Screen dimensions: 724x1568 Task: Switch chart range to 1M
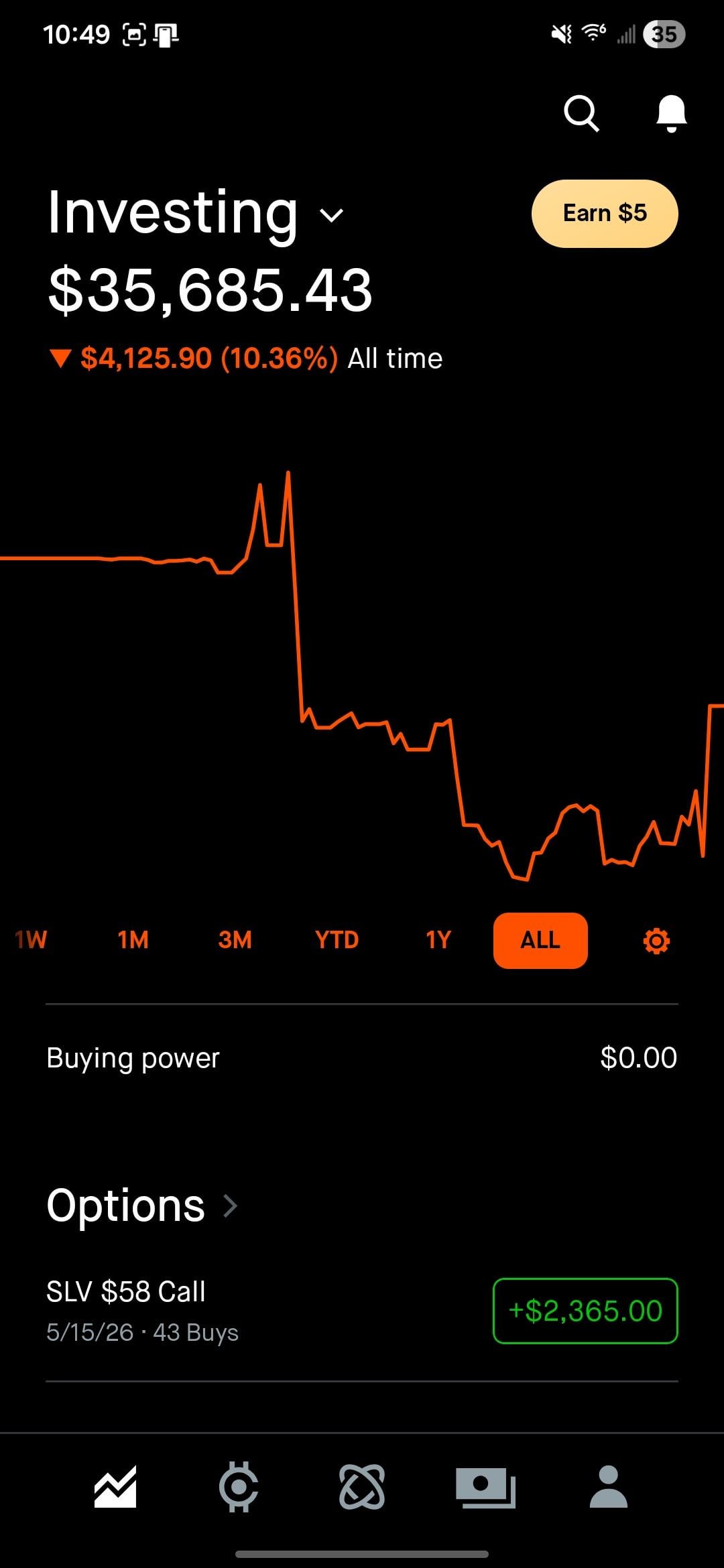click(x=133, y=940)
